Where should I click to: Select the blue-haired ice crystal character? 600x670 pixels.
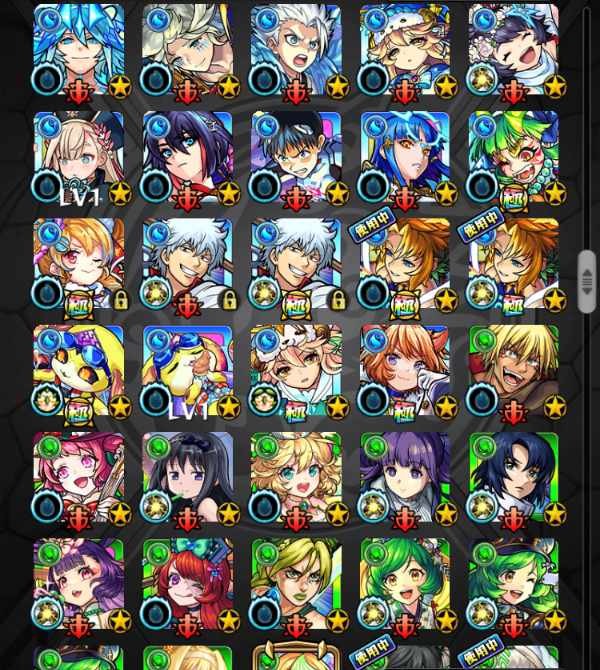coord(78,50)
